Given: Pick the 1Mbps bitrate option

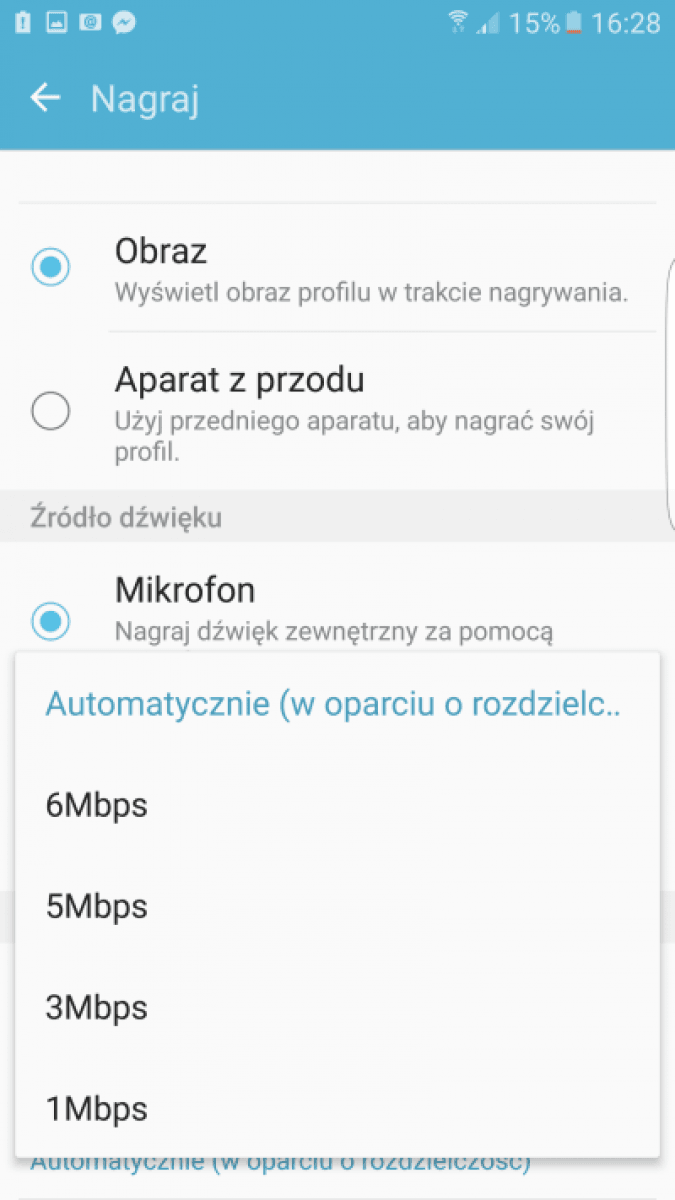Looking at the screenshot, I should coord(337,1108).
